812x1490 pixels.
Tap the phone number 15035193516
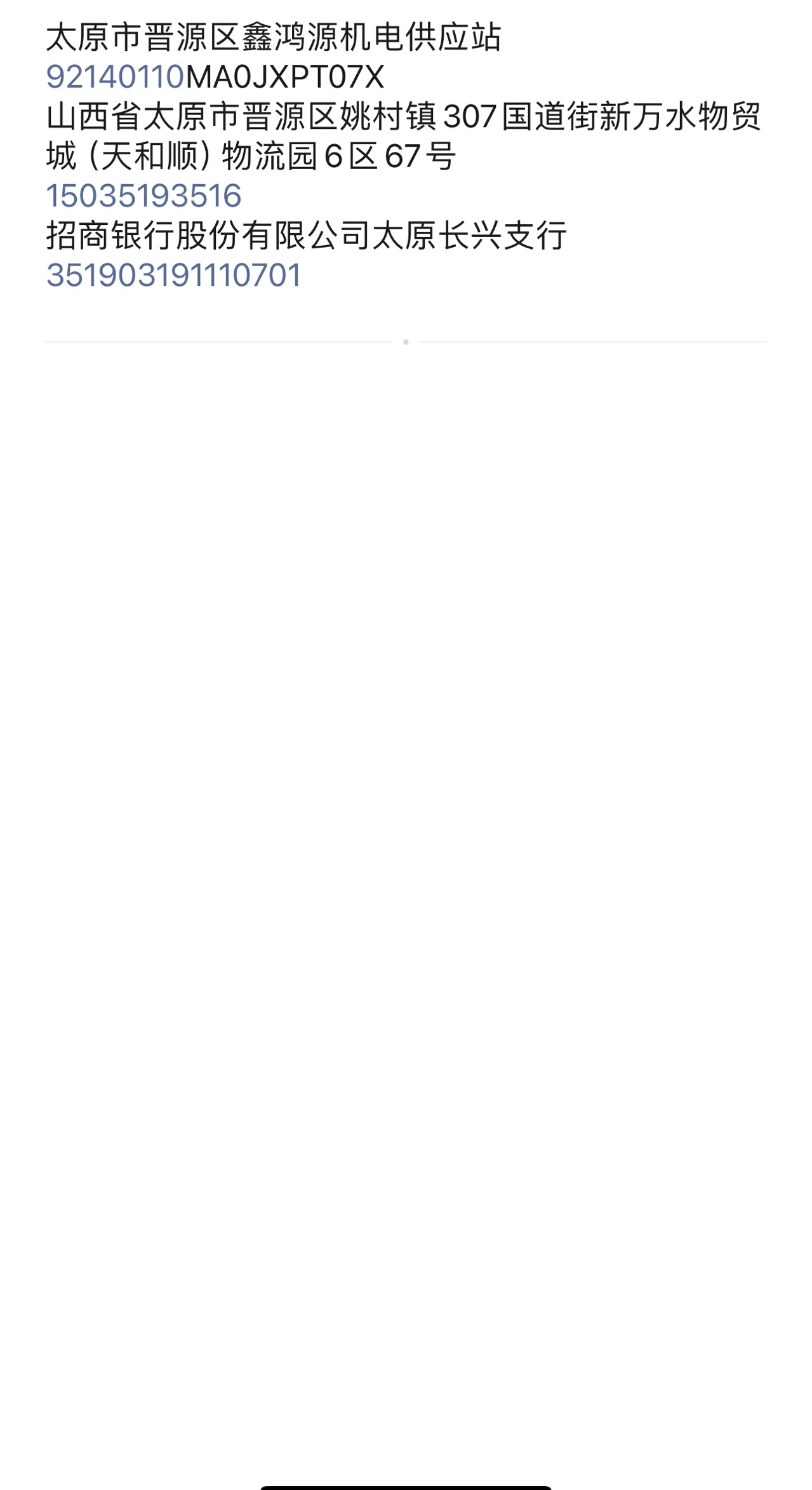(x=143, y=196)
